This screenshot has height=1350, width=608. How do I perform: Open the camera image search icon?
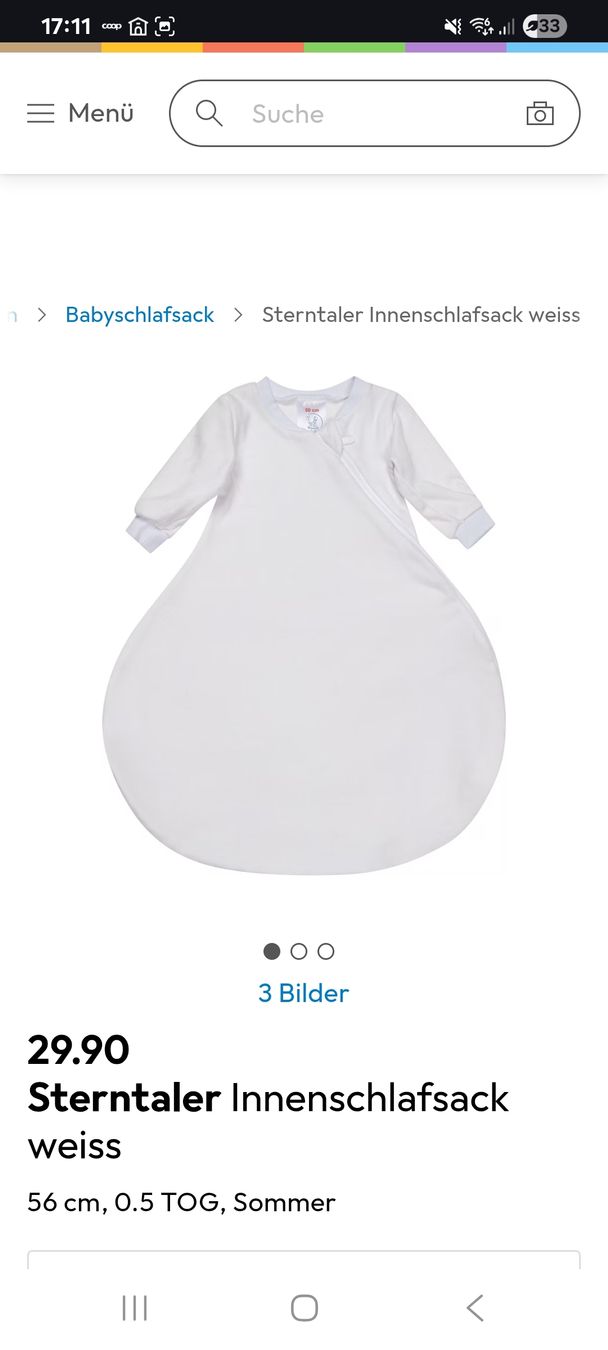click(x=540, y=113)
